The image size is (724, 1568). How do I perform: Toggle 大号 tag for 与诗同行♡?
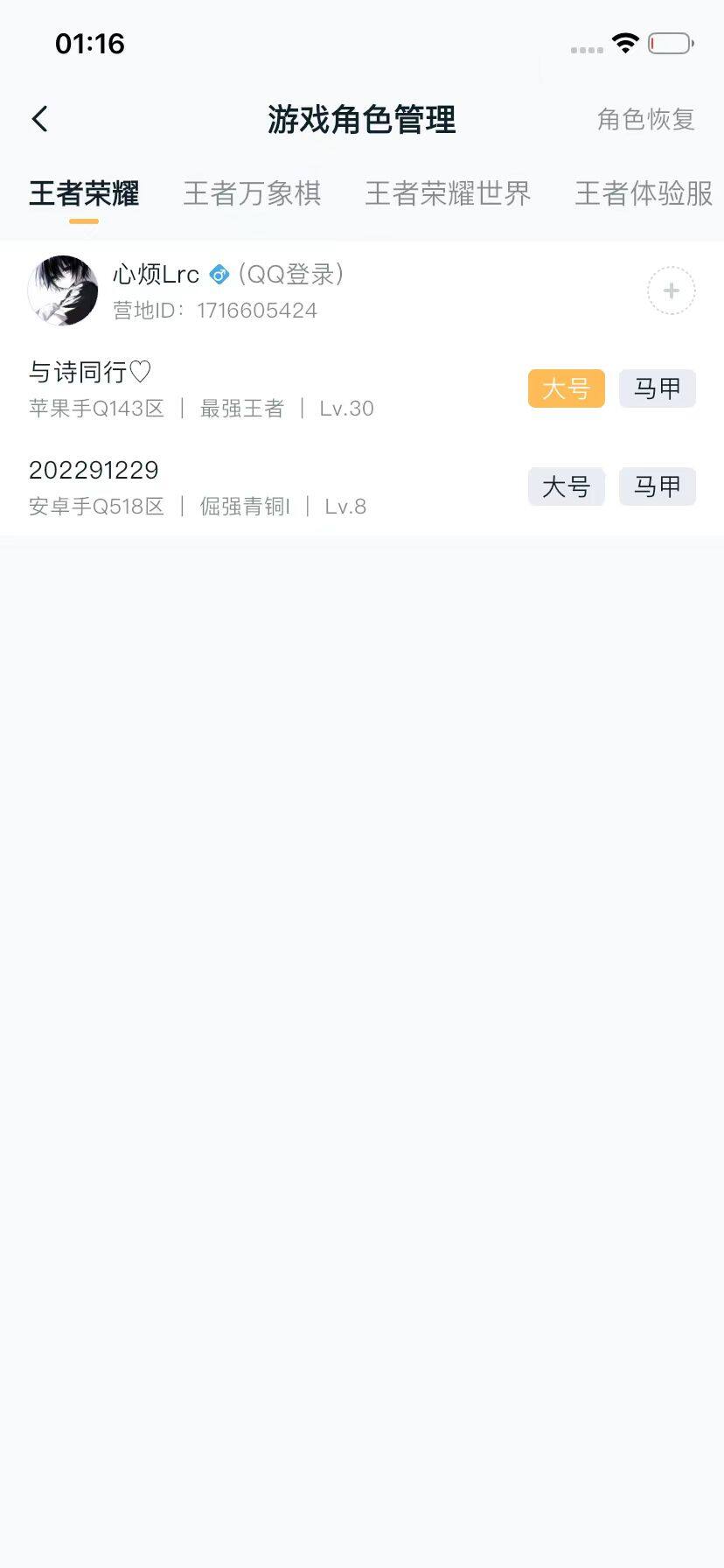[566, 388]
